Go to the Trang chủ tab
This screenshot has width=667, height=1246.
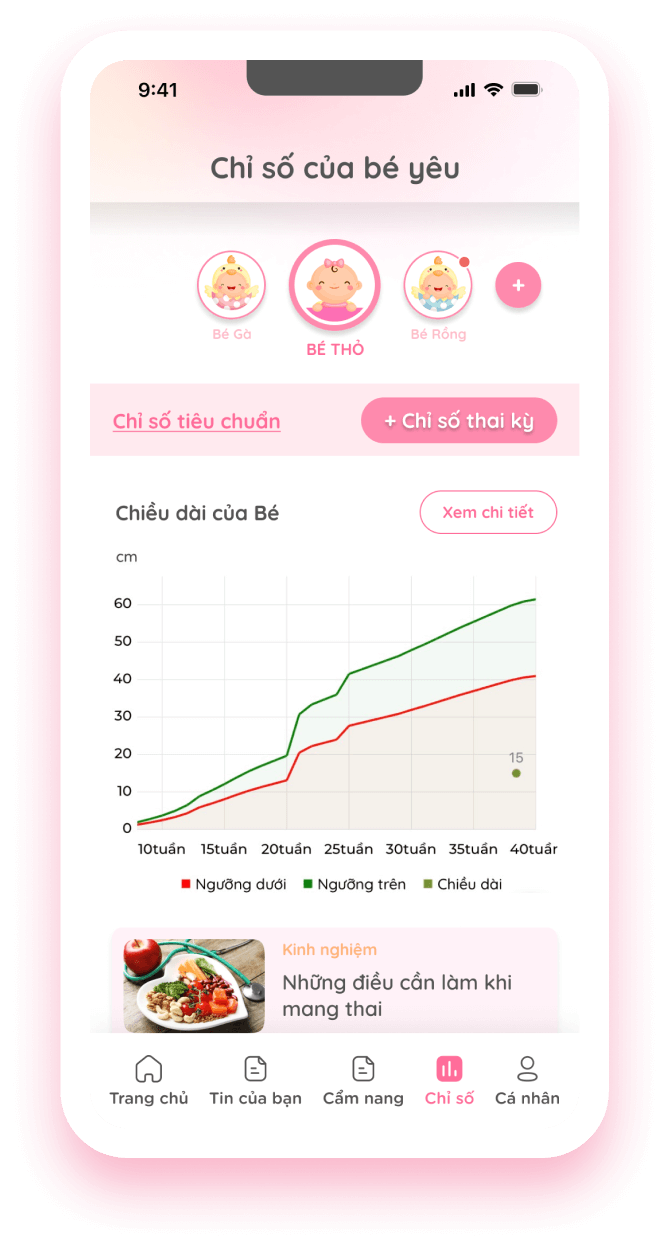click(149, 1080)
